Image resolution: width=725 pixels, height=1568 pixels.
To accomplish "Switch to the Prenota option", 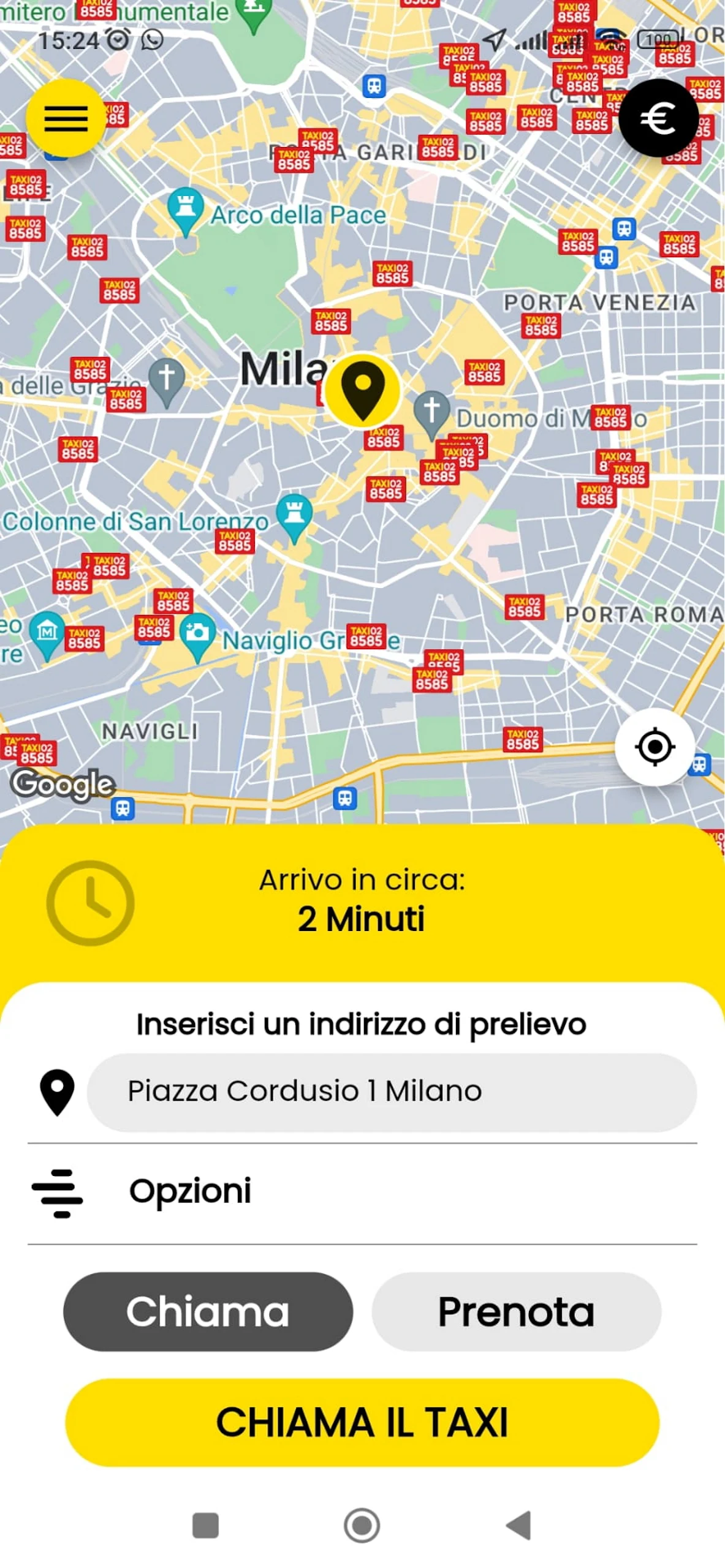I will [x=515, y=1311].
